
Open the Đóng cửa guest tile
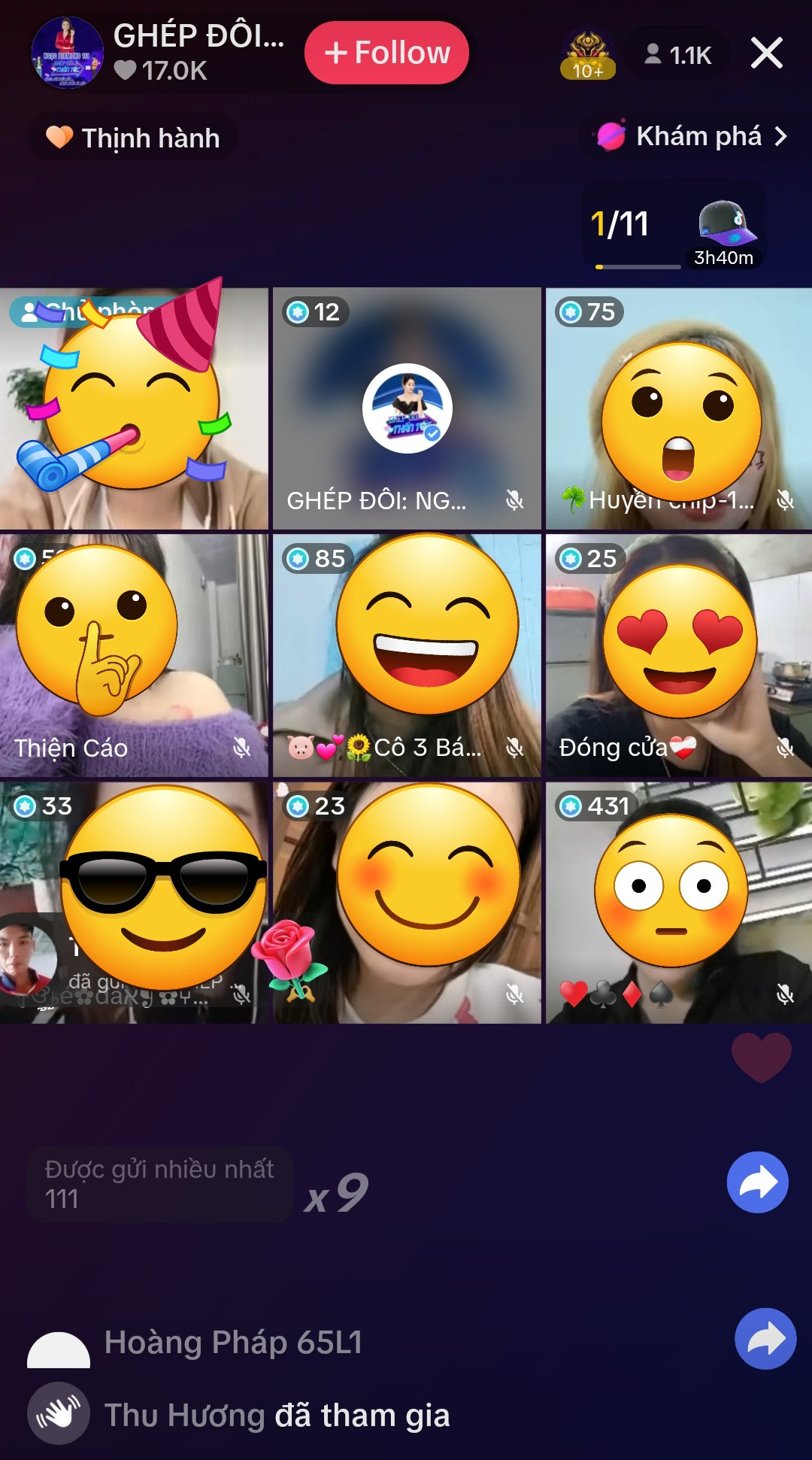[x=679, y=655]
